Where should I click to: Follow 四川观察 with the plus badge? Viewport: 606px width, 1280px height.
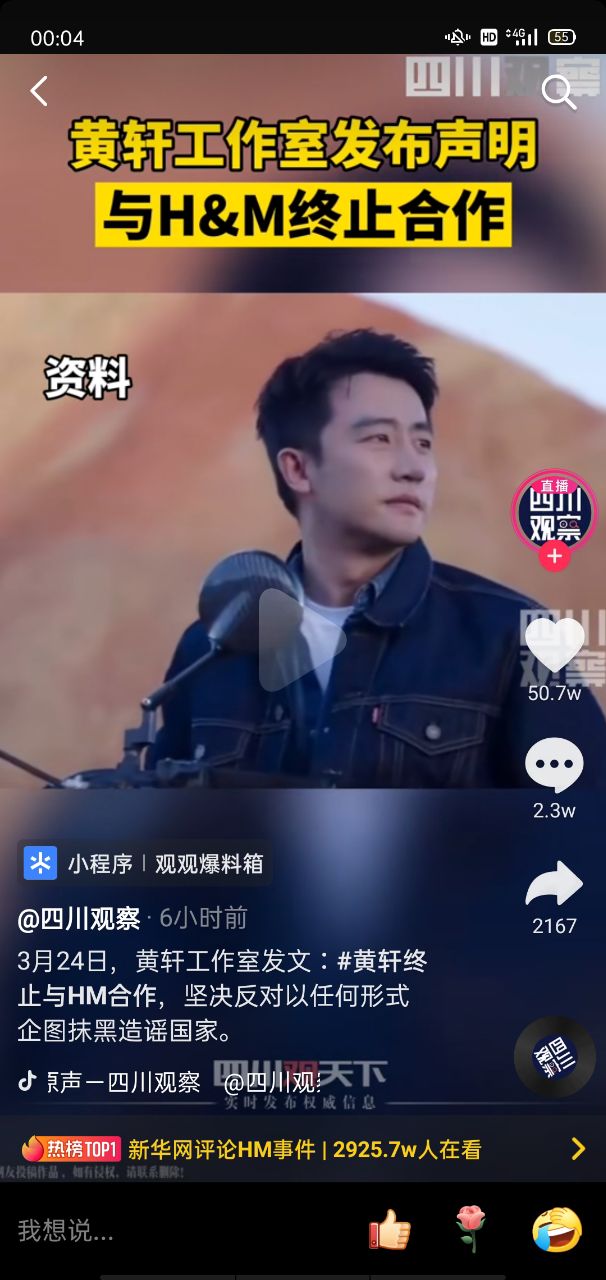pos(554,556)
